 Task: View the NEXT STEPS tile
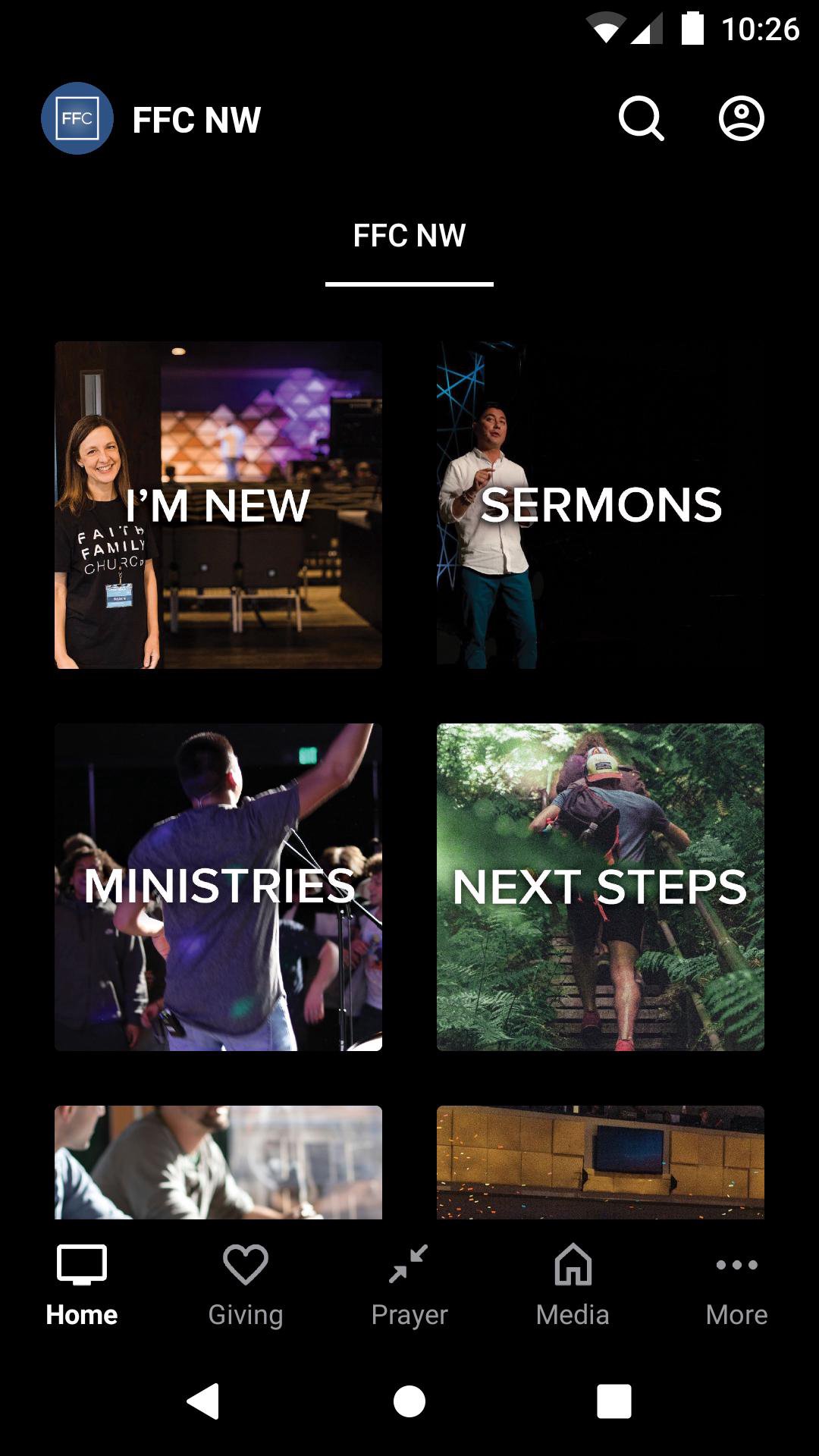(601, 887)
